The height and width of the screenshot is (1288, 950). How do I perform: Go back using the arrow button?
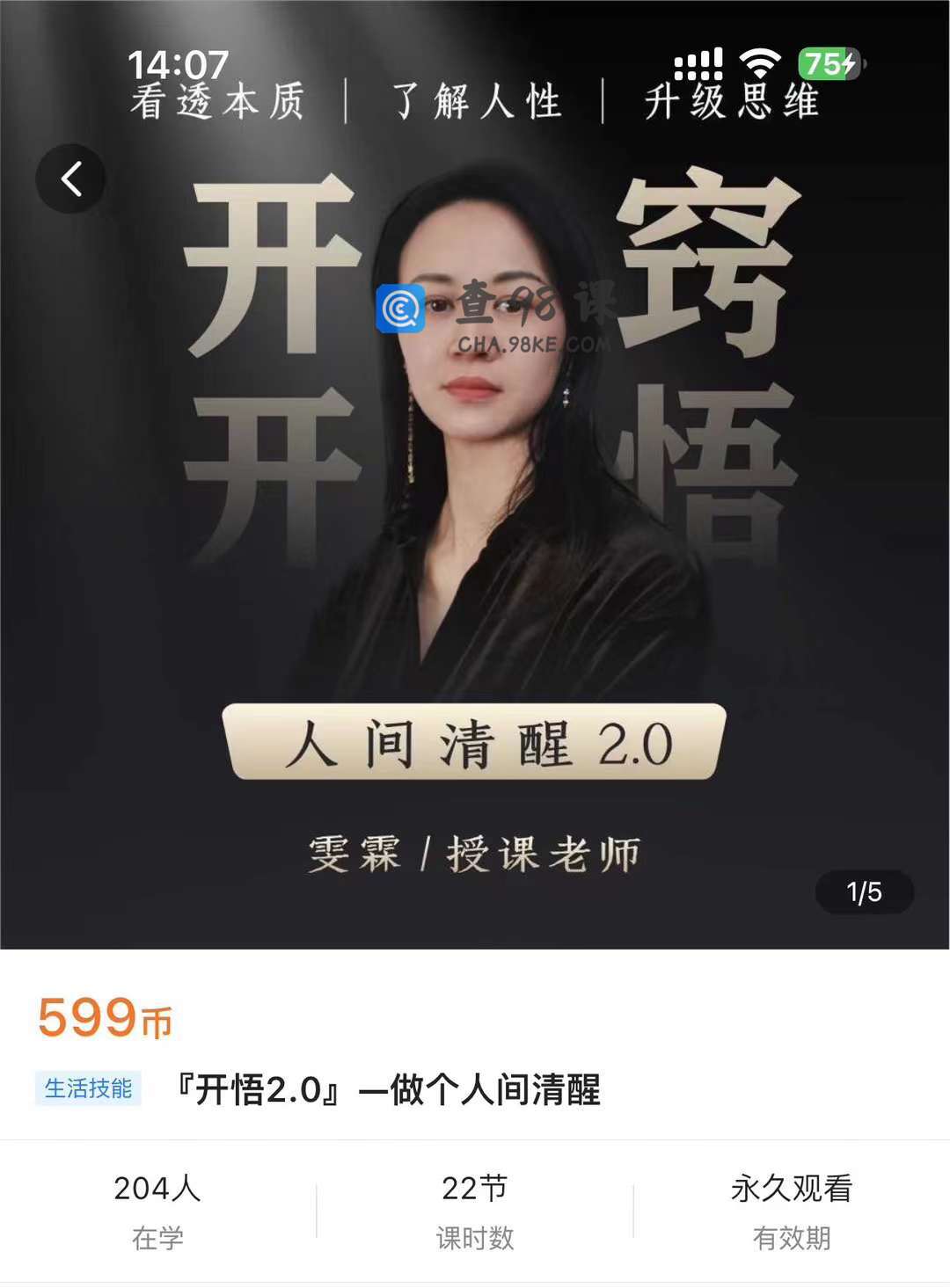click(71, 178)
